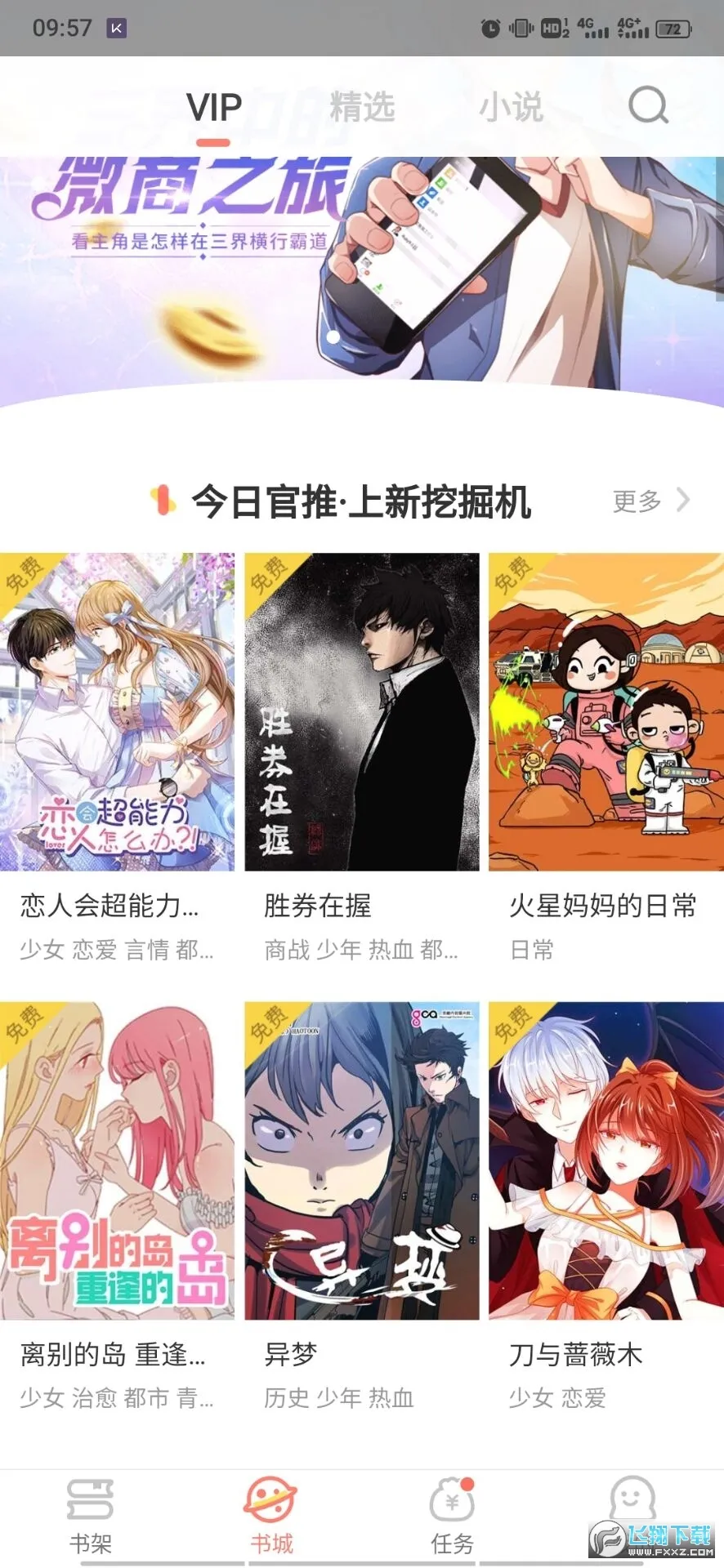The image size is (724, 1568).
Task: View the comic 刀与蔷薇木
Action: [606, 1160]
